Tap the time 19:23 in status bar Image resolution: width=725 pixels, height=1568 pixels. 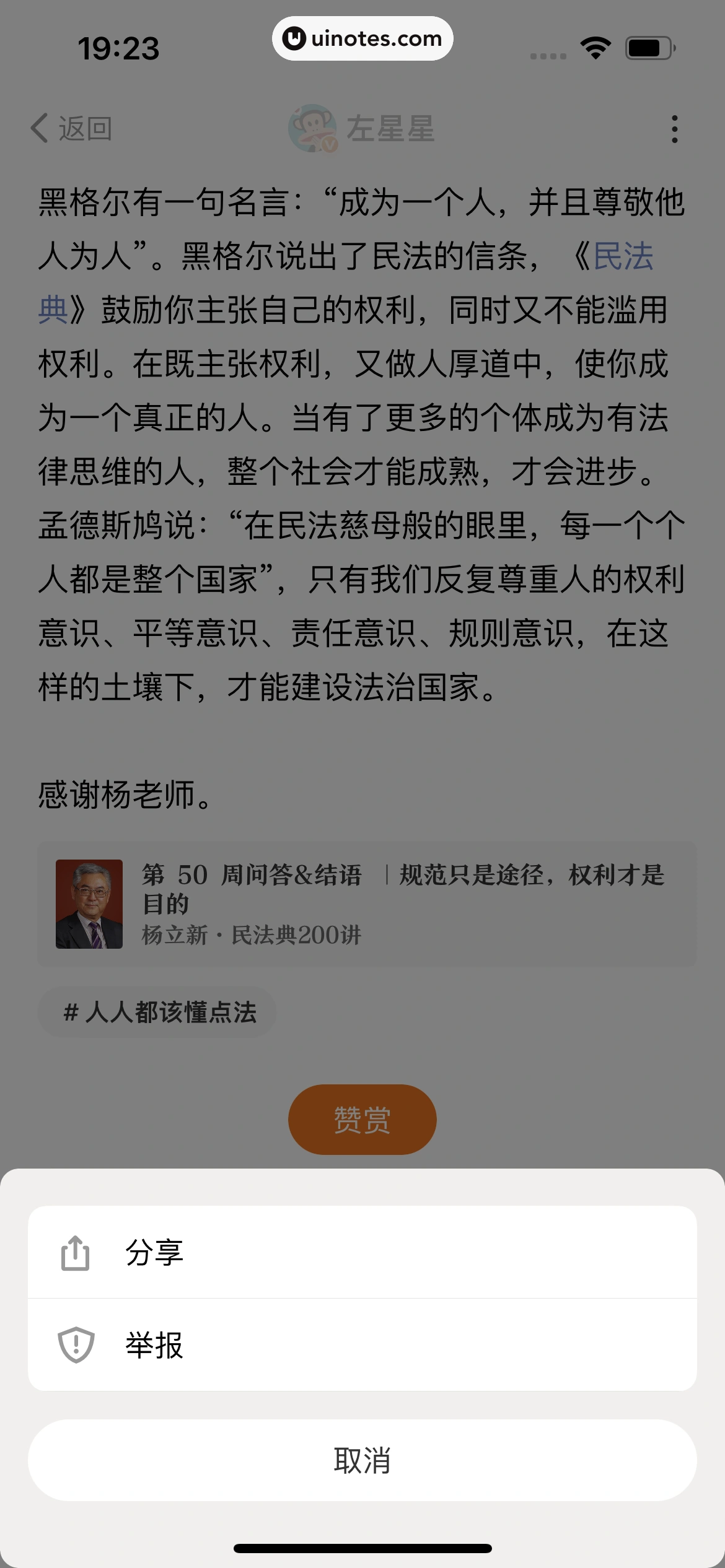click(x=118, y=46)
